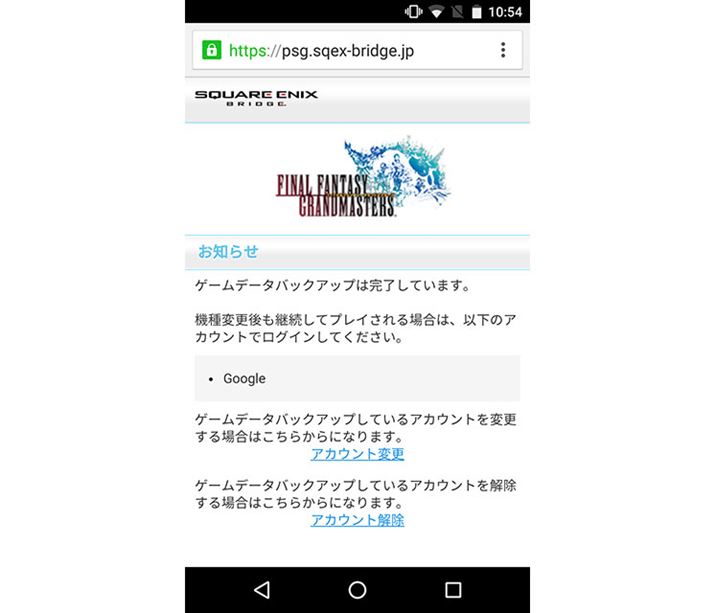Tap the system home button
Image resolution: width=715 pixels, height=613 pixels.
357,589
